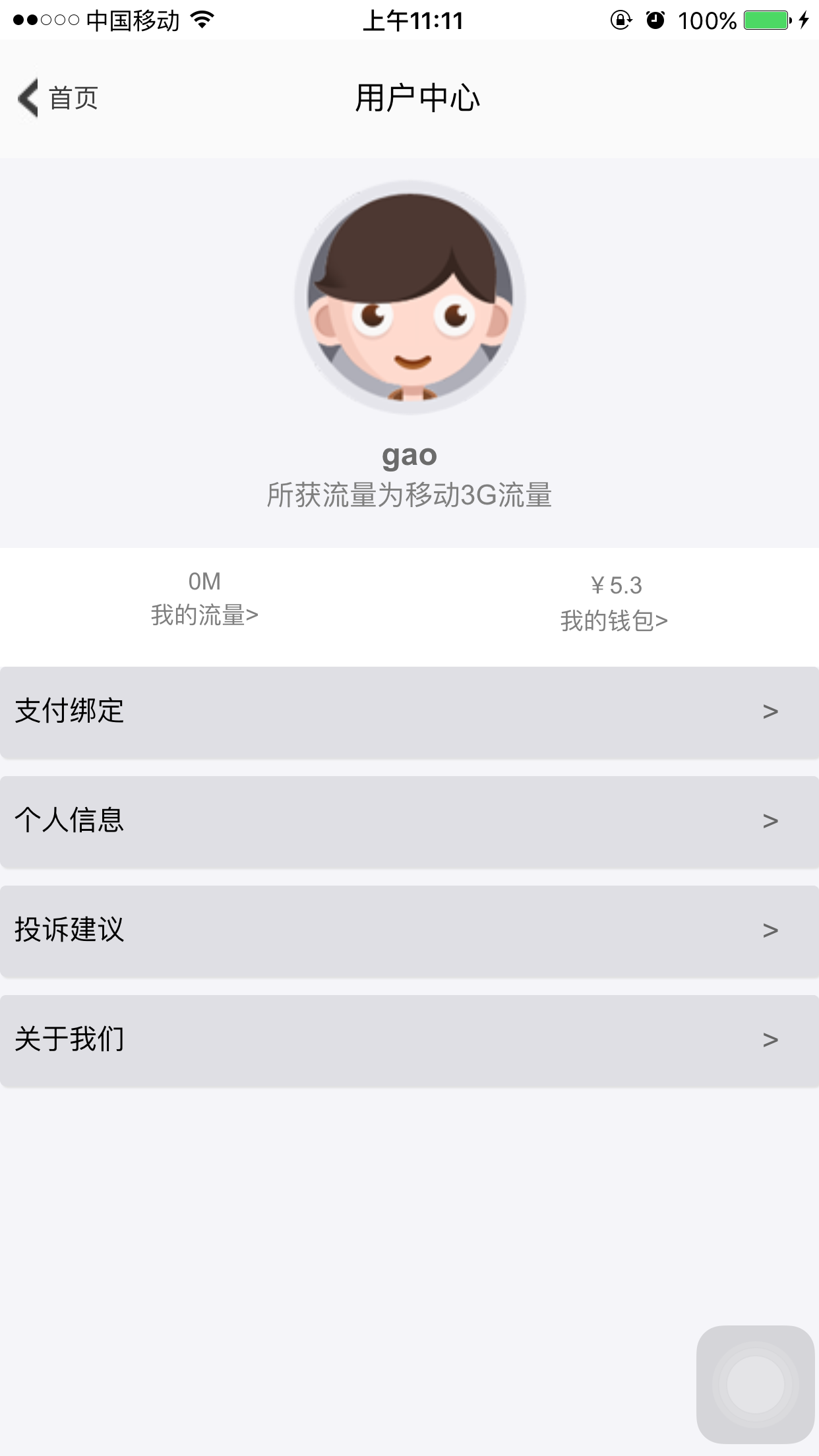819x1456 pixels.
Task: Open the 个人信息 row
Action: click(x=409, y=821)
